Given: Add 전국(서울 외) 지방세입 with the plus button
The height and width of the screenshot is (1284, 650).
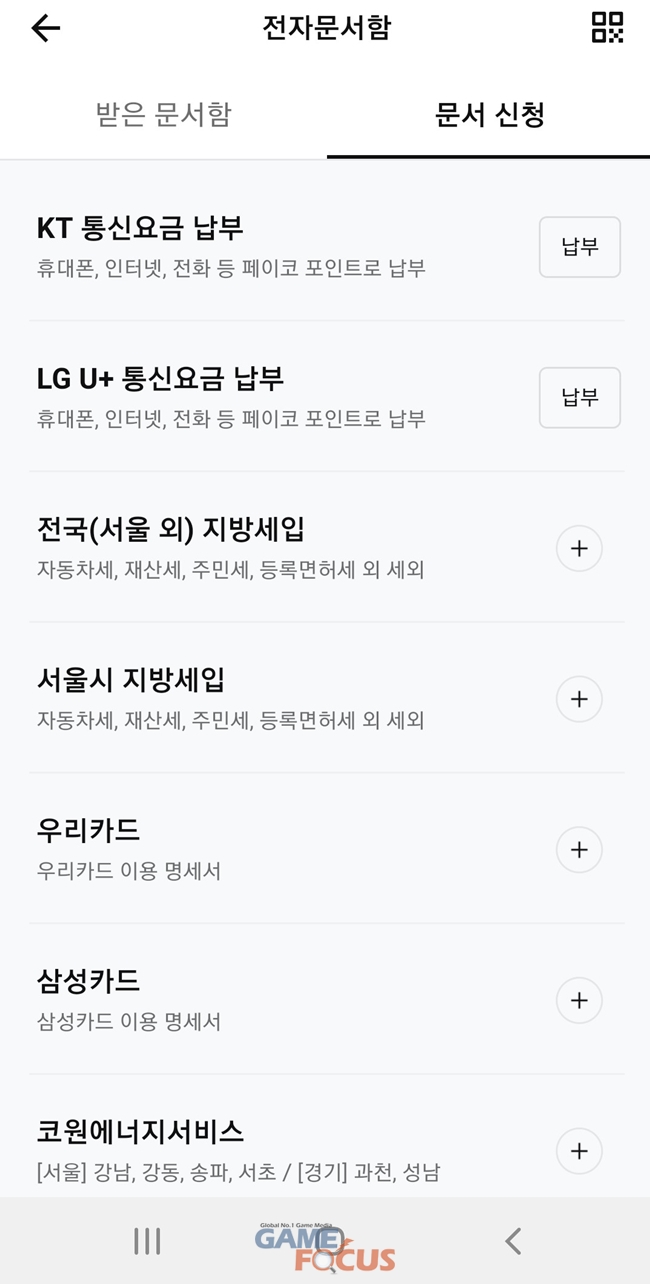Looking at the screenshot, I should (579, 548).
